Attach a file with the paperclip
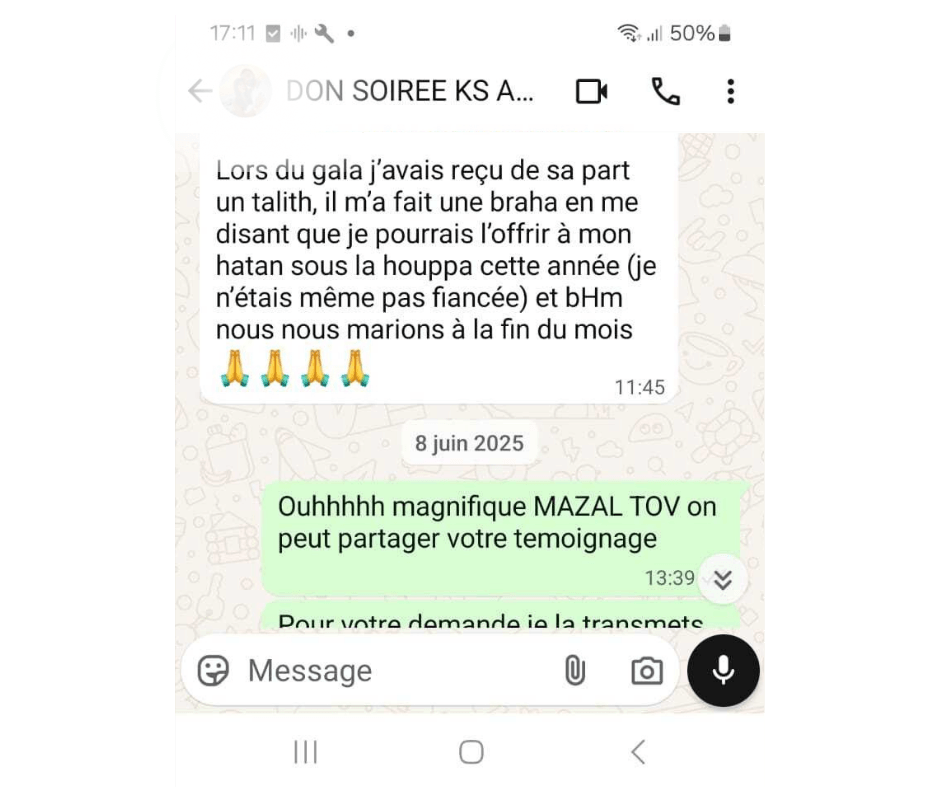This screenshot has width=940, height=788. [x=575, y=671]
